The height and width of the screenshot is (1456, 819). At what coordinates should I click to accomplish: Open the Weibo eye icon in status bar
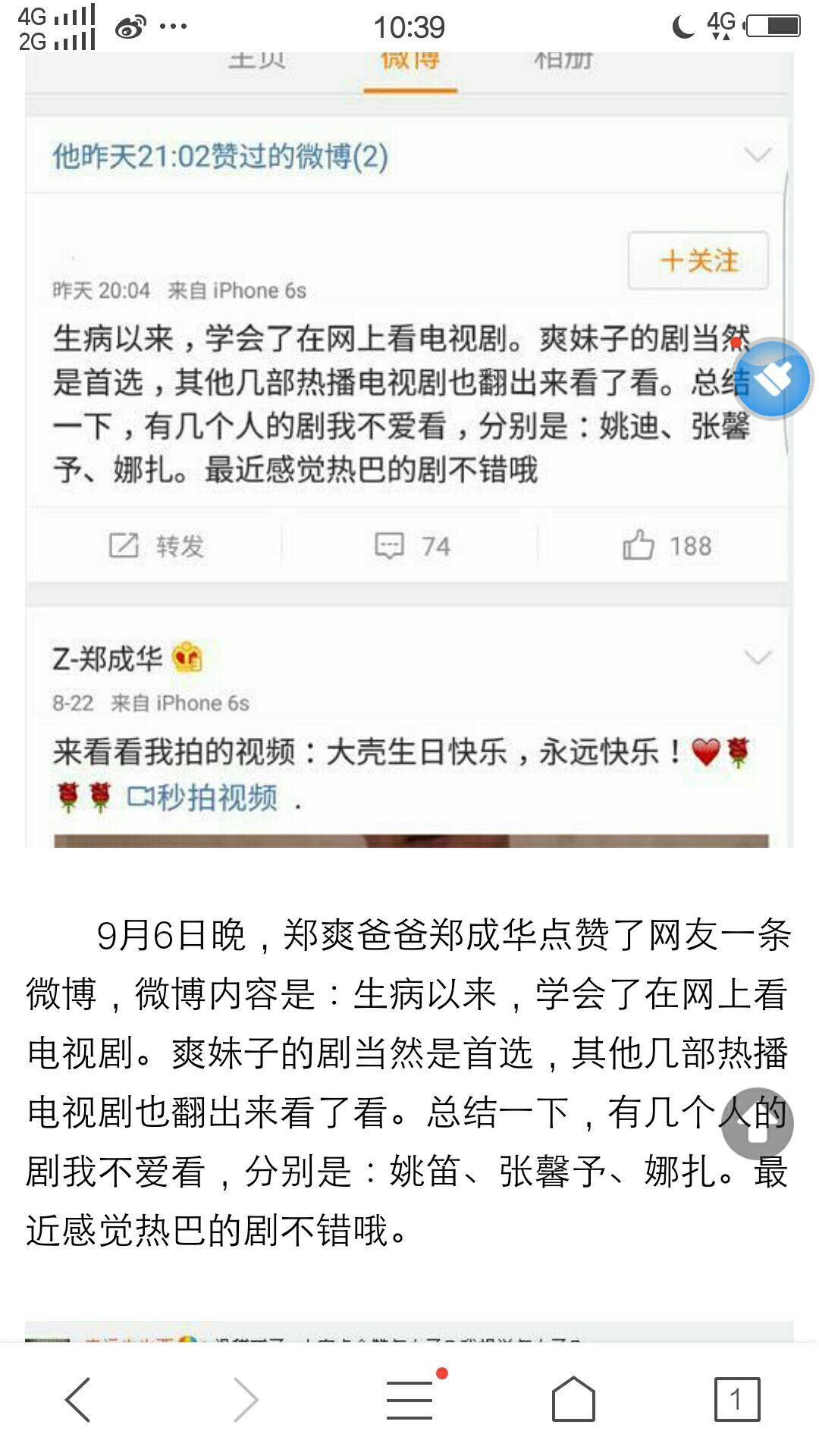coord(127,27)
